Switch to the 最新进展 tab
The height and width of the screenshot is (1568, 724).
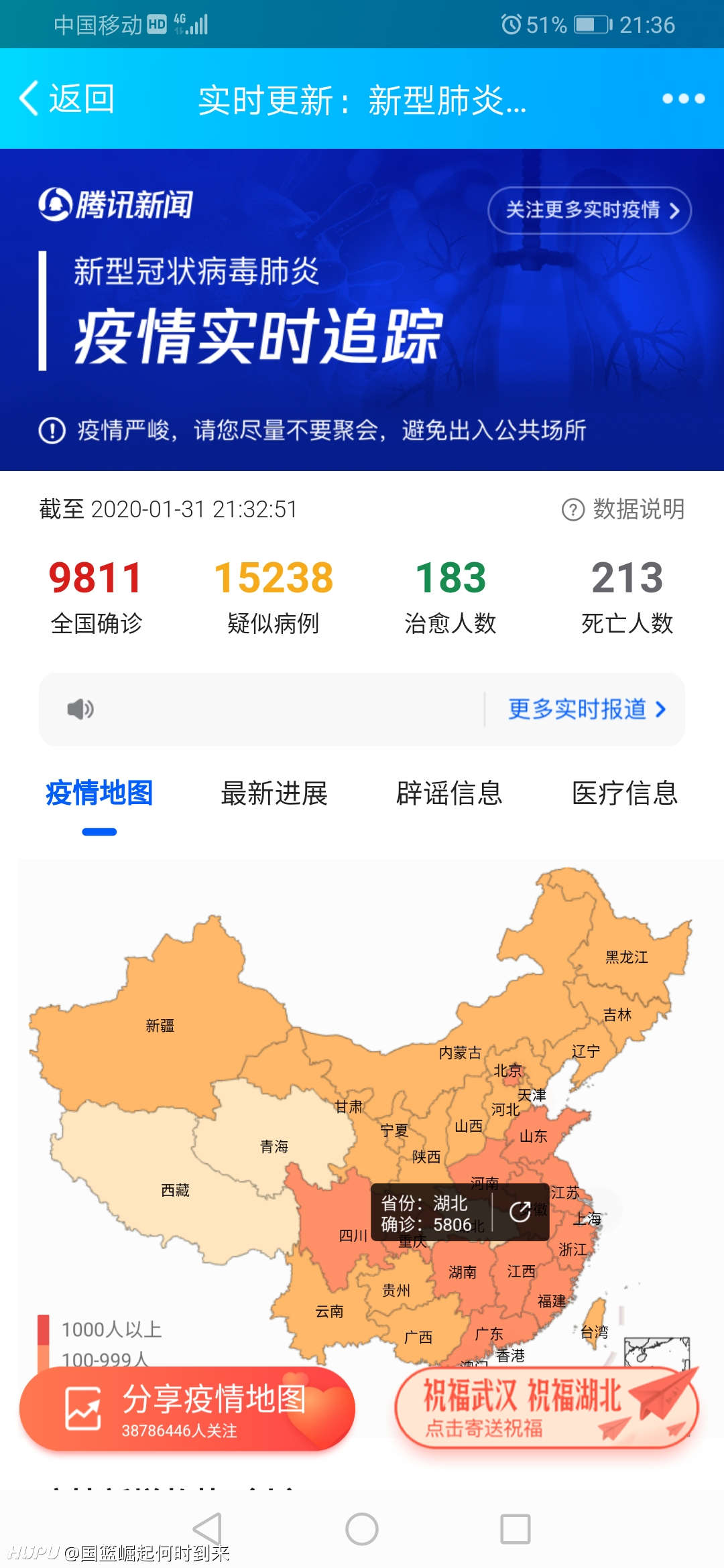tap(274, 793)
